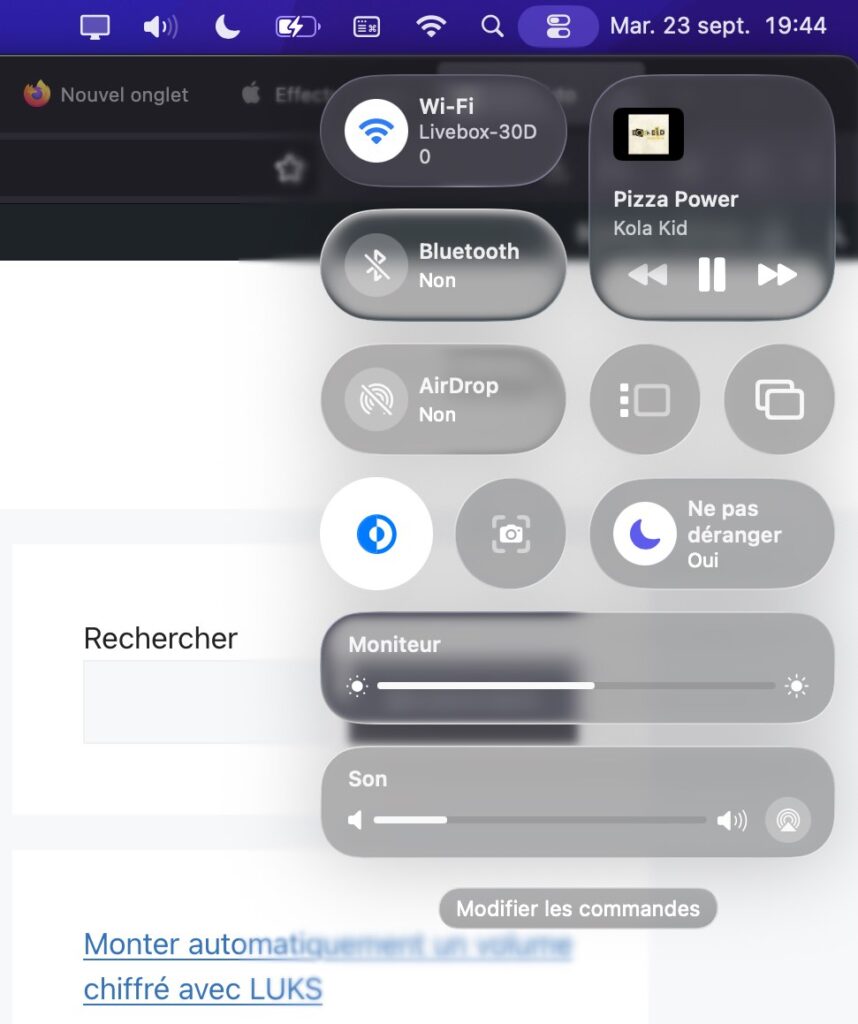Viewport: 858px width, 1024px height.
Task: Turn on Bluetooth
Action: (376, 266)
